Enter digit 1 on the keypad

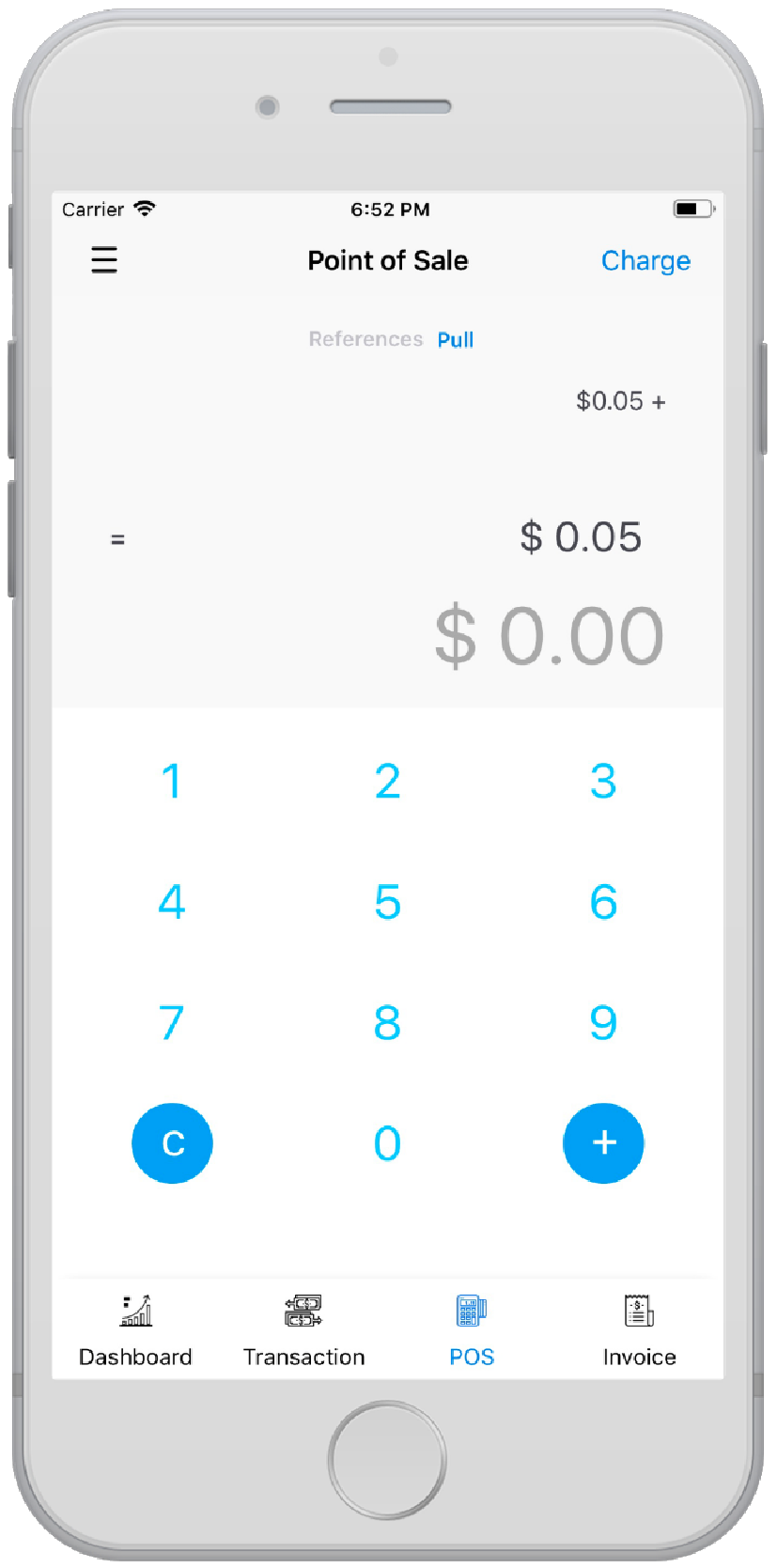tap(171, 781)
